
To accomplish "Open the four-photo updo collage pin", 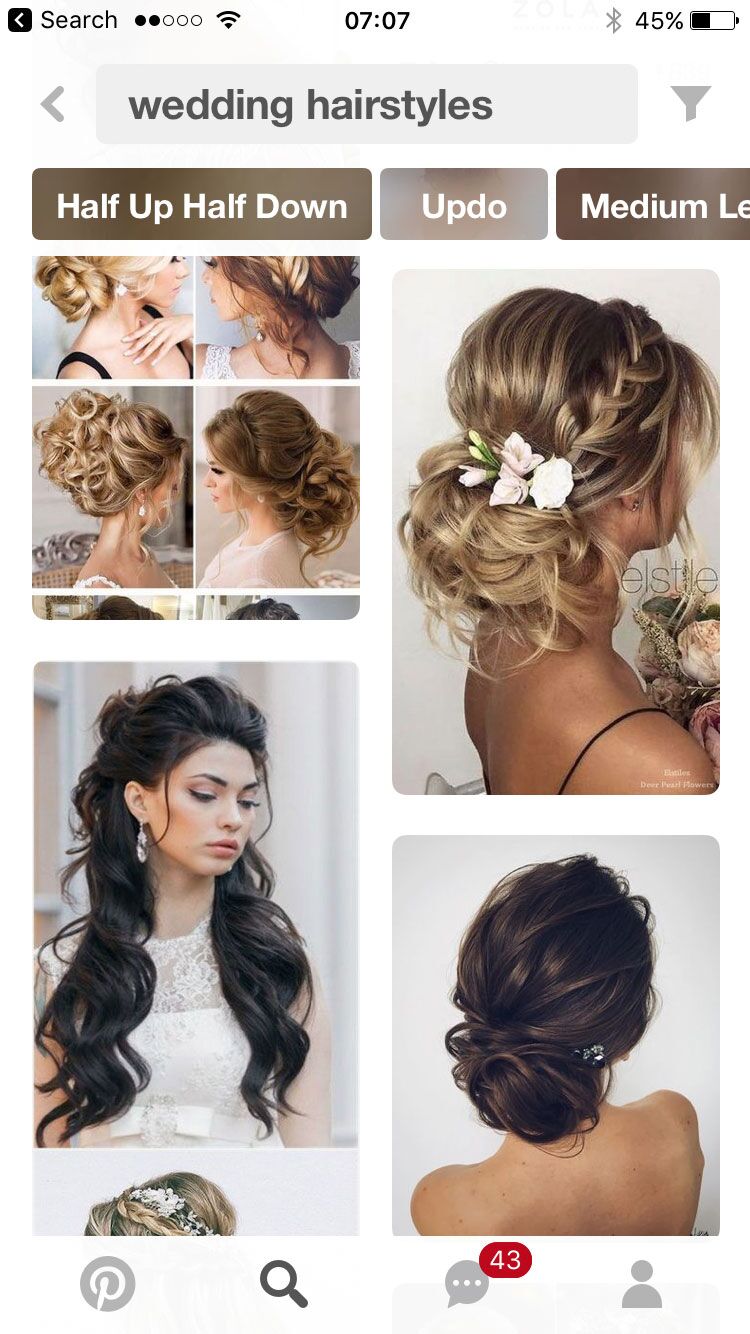I will [196, 437].
